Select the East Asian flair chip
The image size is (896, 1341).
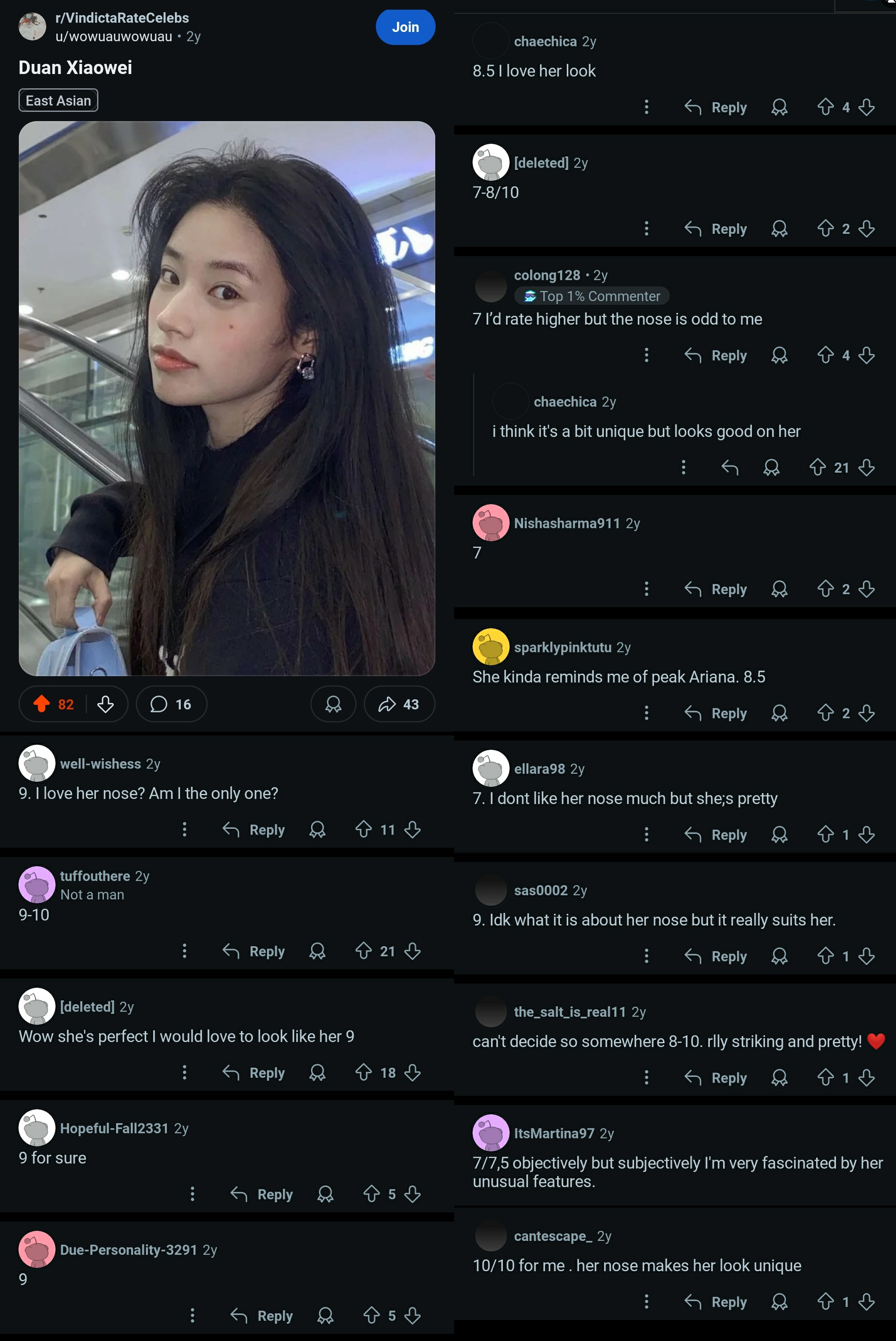(x=58, y=101)
